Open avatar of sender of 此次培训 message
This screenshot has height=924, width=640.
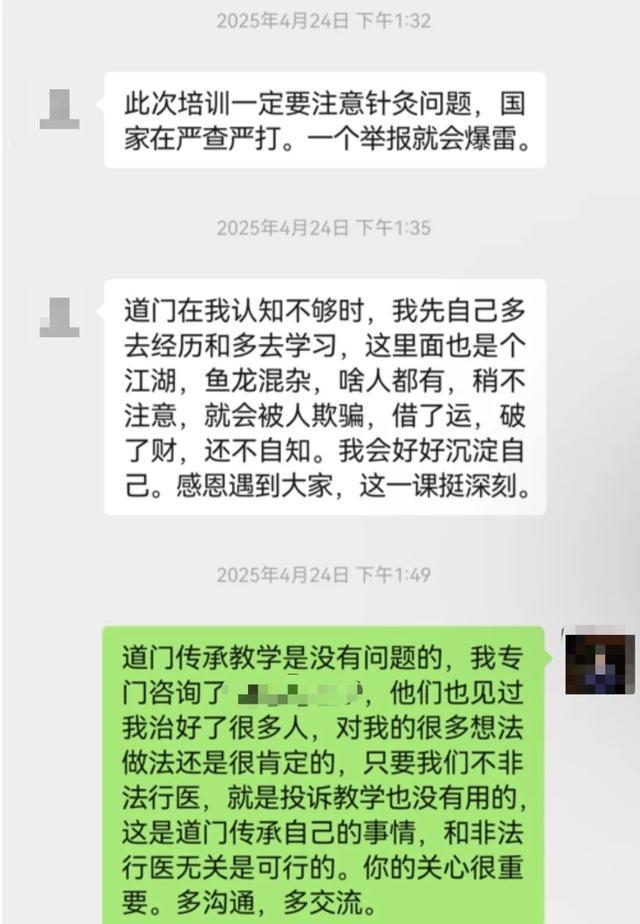[x=60, y=109]
